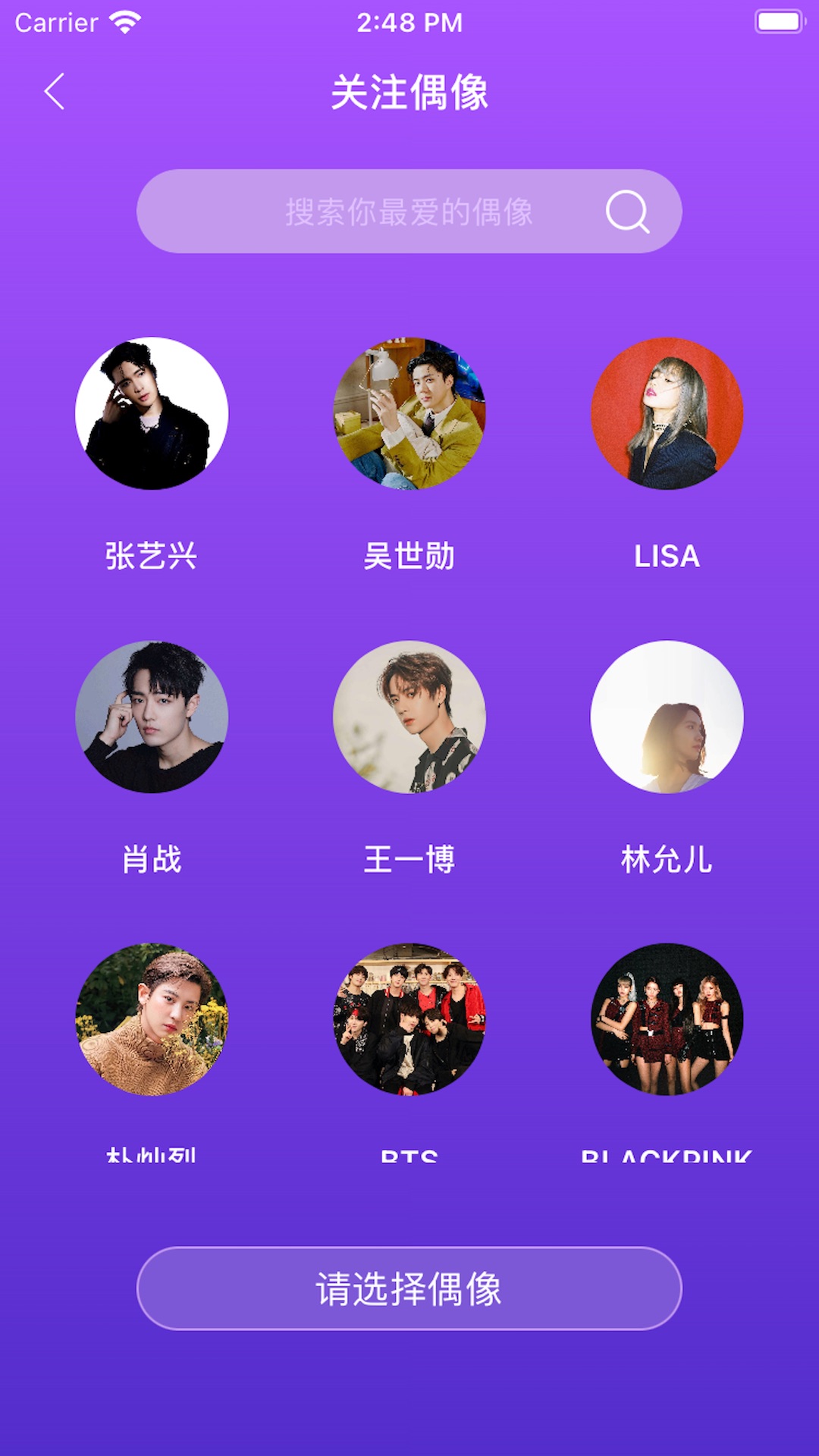Select 朴灿烈's avatar photo
The image size is (819, 1456).
[x=151, y=1019]
